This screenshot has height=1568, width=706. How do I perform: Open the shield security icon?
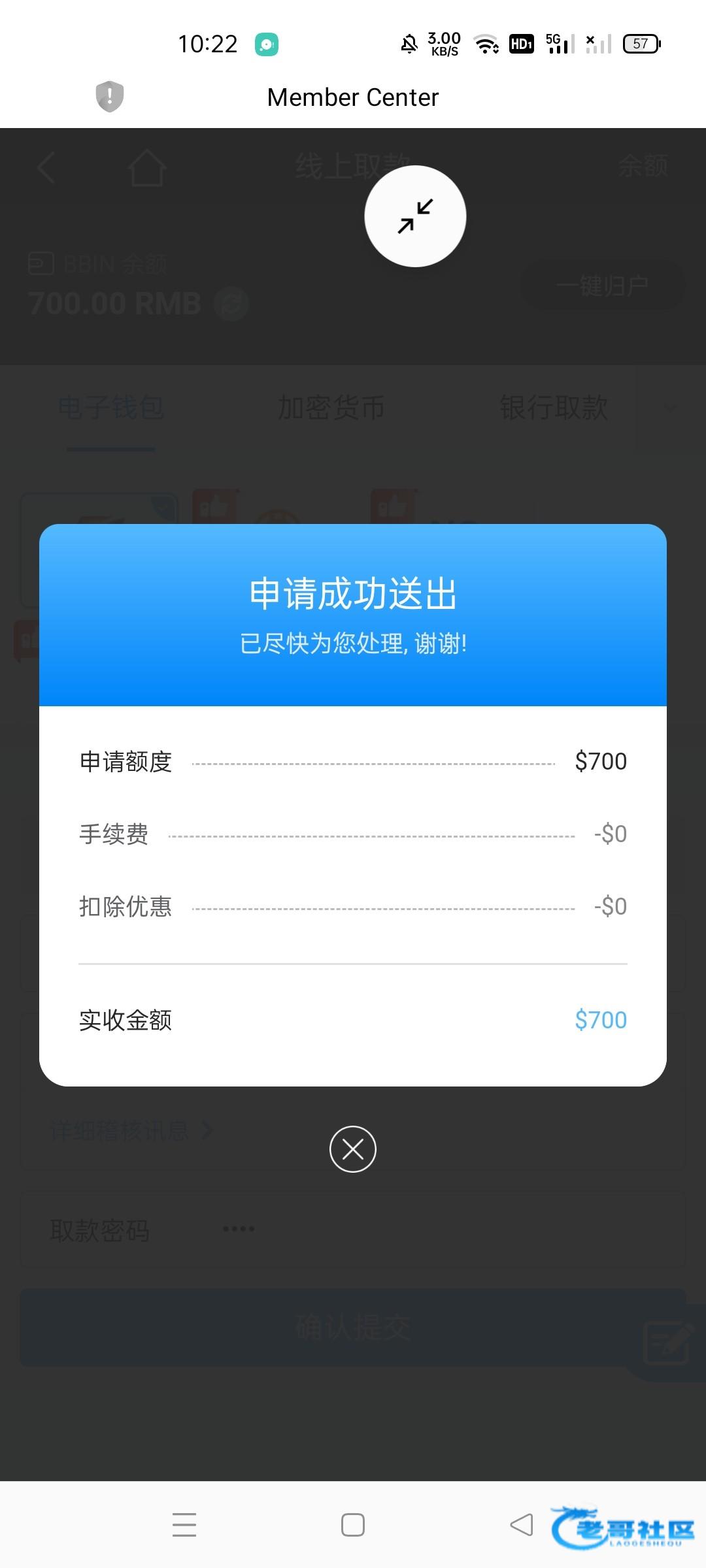tap(110, 97)
